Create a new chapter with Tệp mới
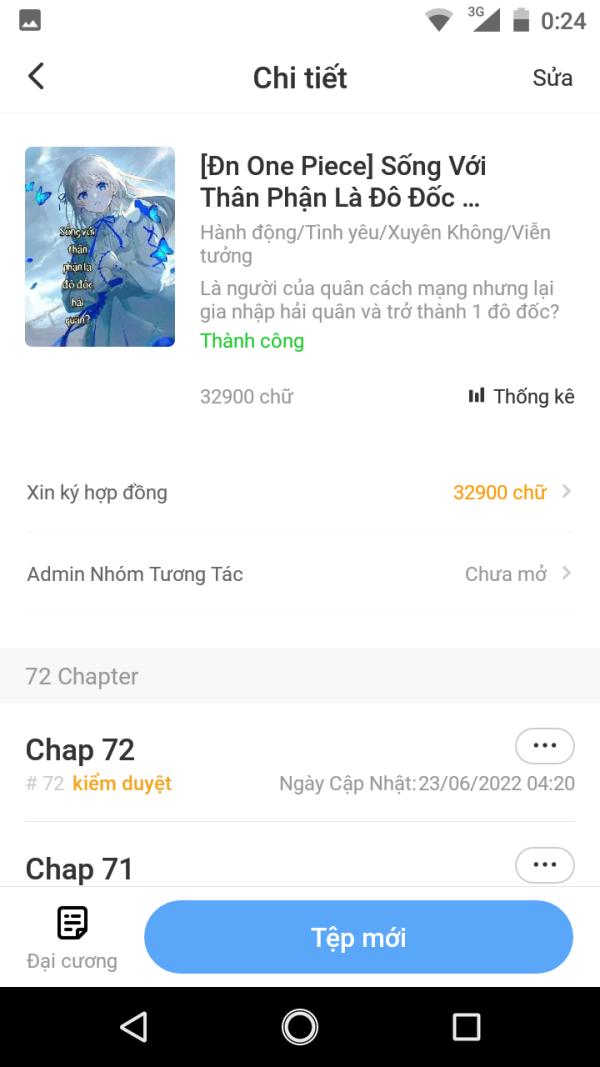Image resolution: width=600 pixels, height=1067 pixels. click(358, 937)
